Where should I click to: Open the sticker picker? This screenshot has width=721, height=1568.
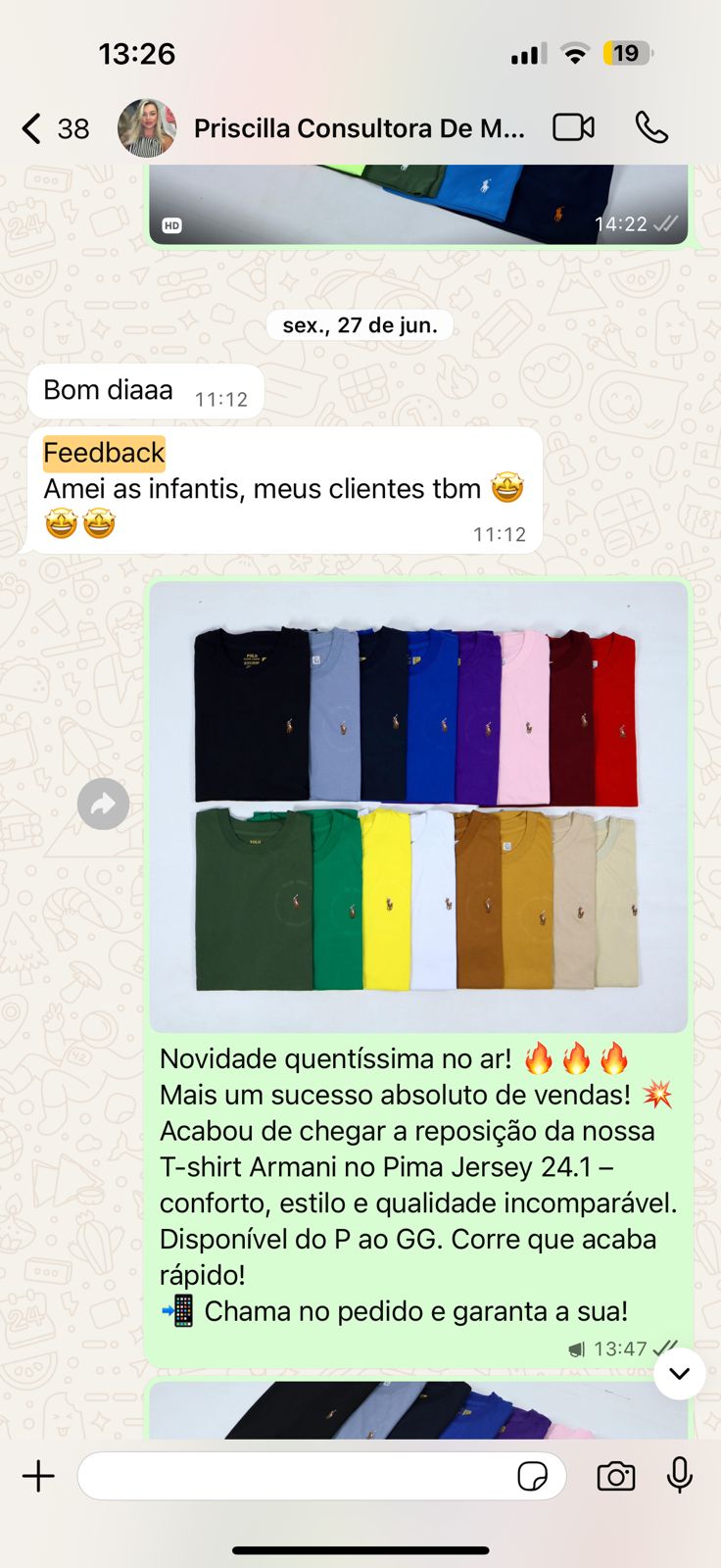coord(532,1476)
